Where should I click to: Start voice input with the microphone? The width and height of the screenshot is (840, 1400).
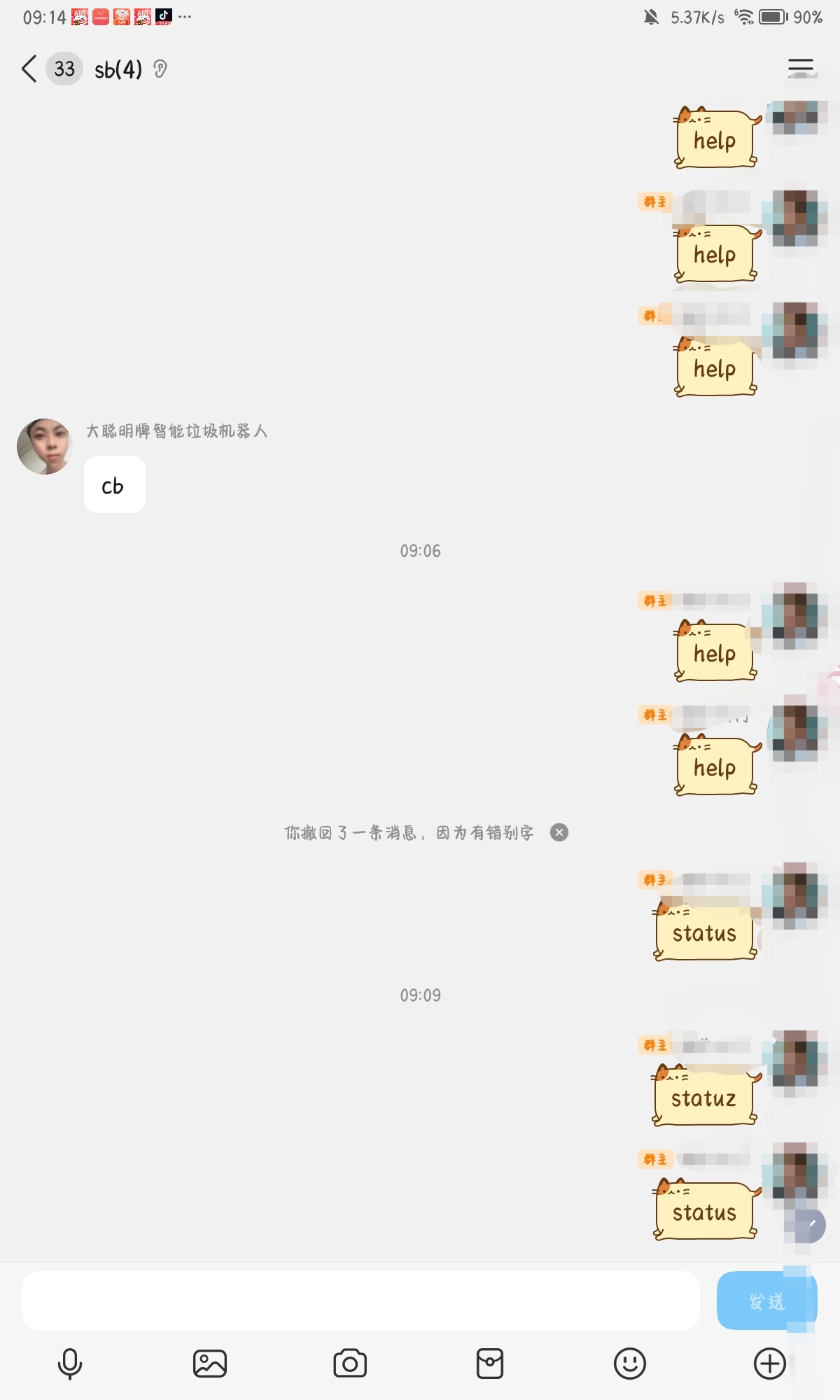point(70,1364)
